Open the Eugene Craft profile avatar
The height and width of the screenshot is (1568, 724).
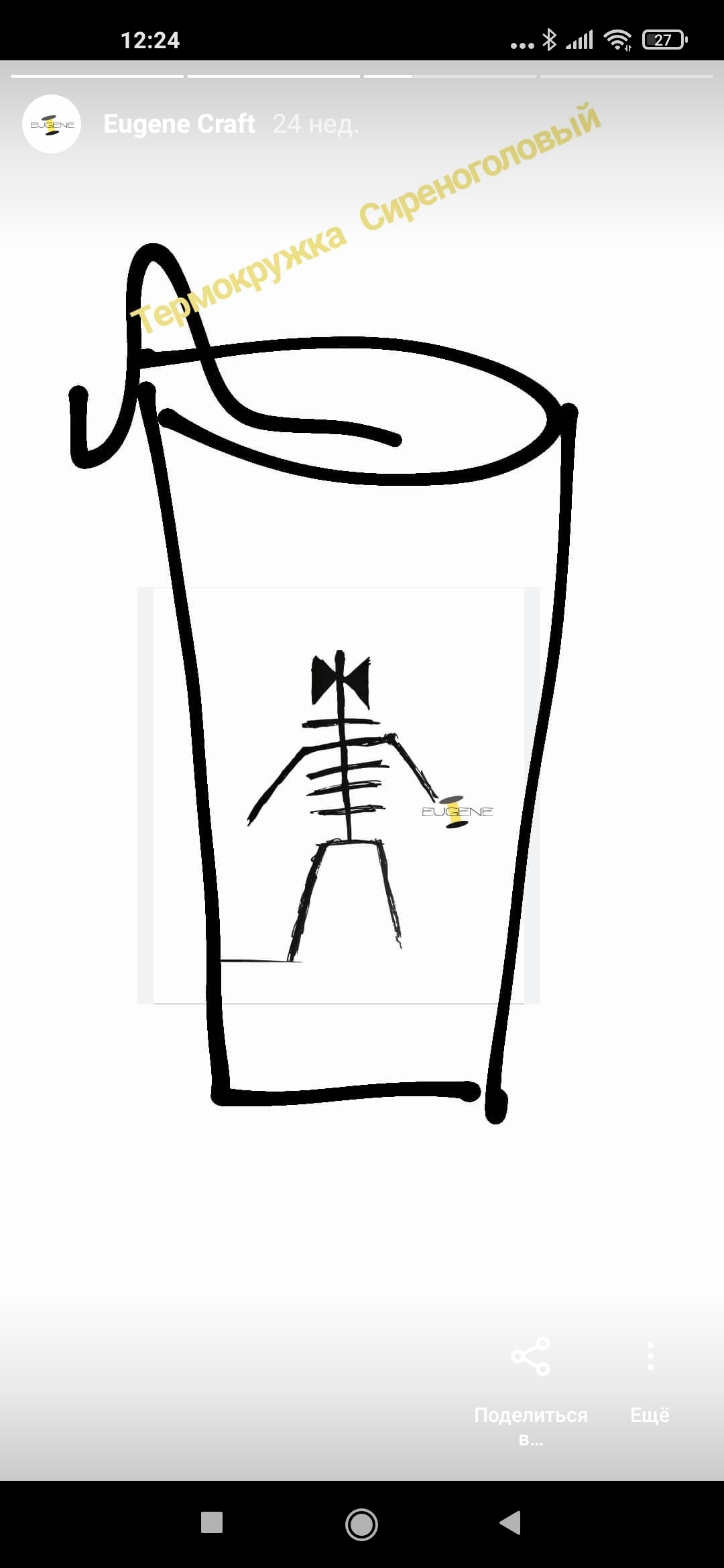point(52,124)
